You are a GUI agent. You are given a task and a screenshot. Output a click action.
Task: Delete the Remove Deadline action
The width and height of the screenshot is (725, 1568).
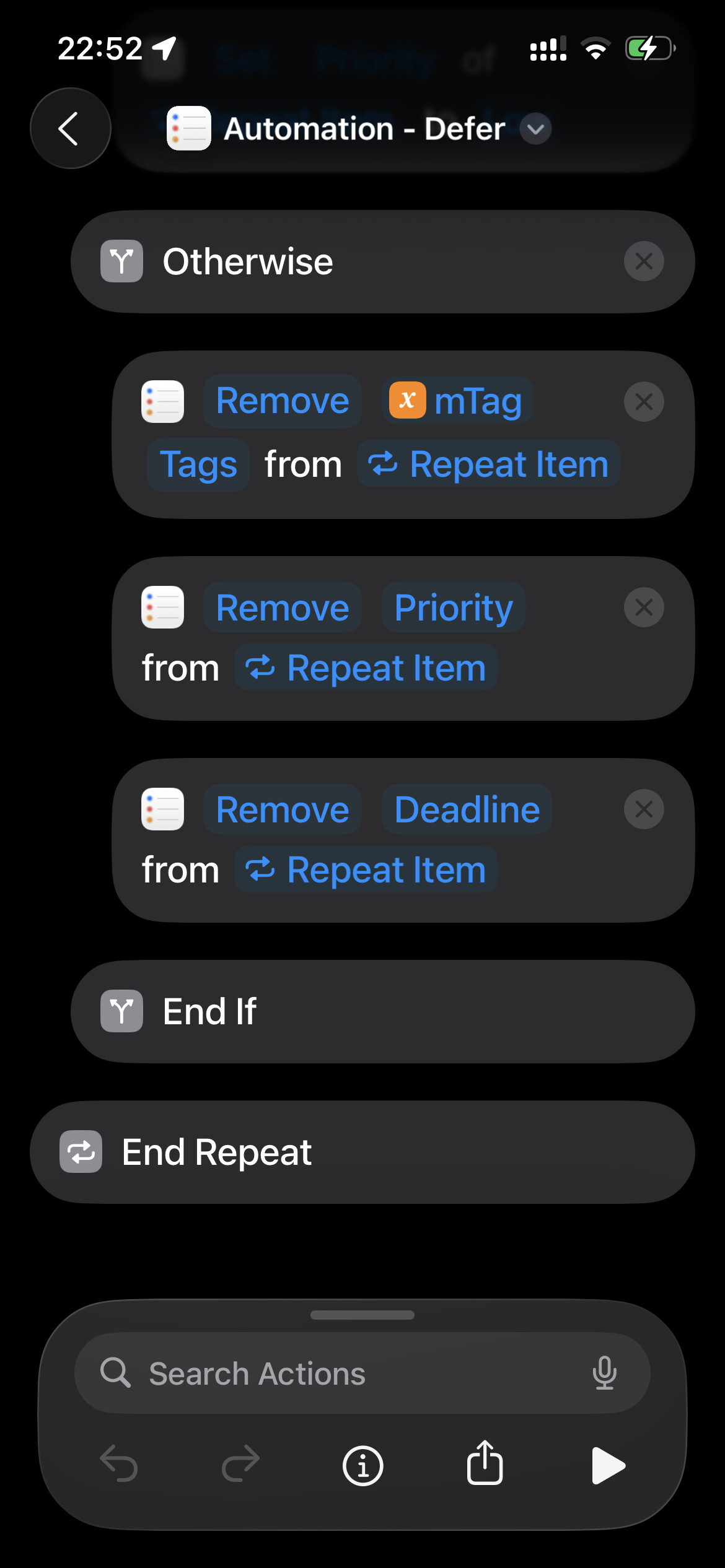tap(643, 809)
